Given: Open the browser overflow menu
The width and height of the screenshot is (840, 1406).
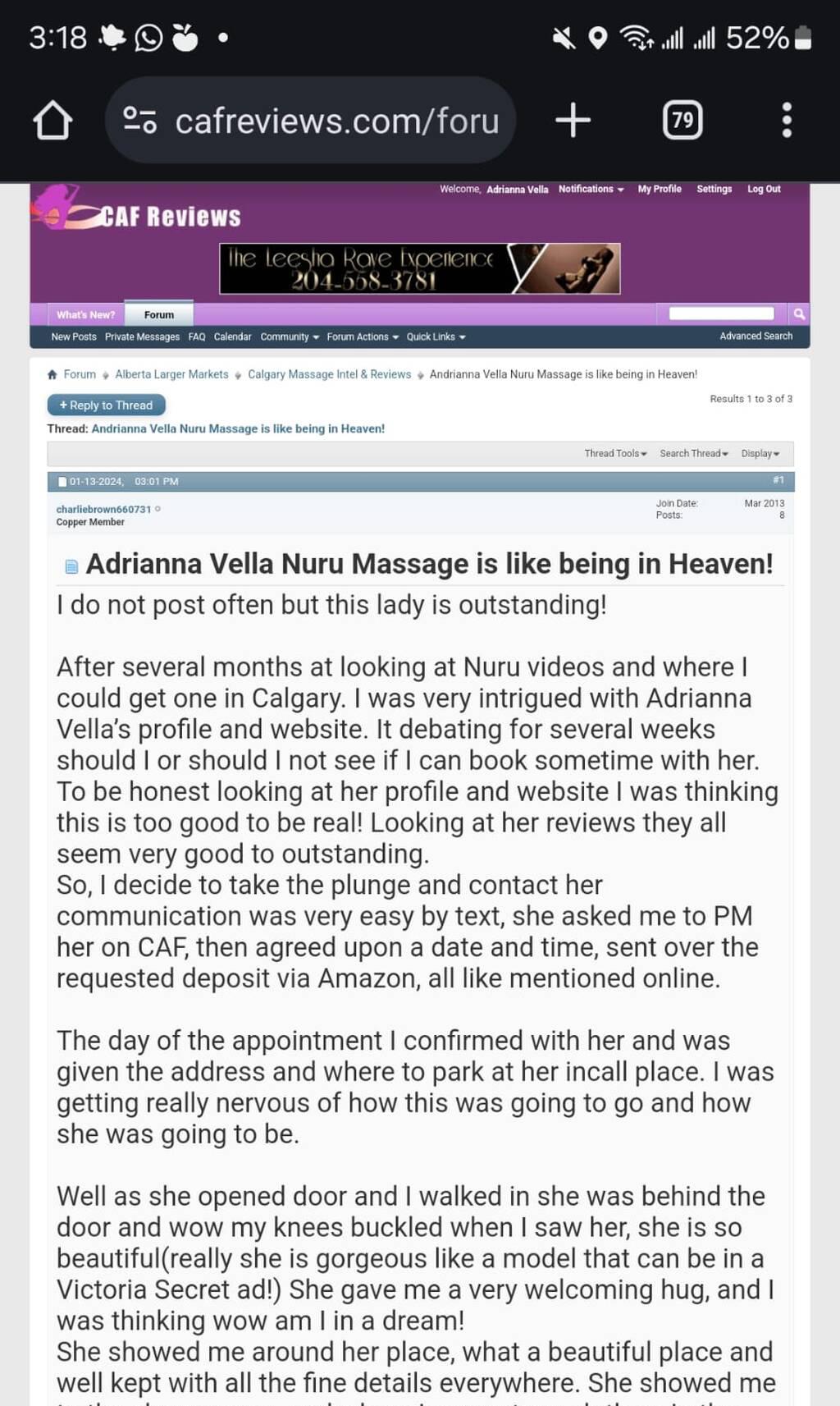Looking at the screenshot, I should [787, 120].
